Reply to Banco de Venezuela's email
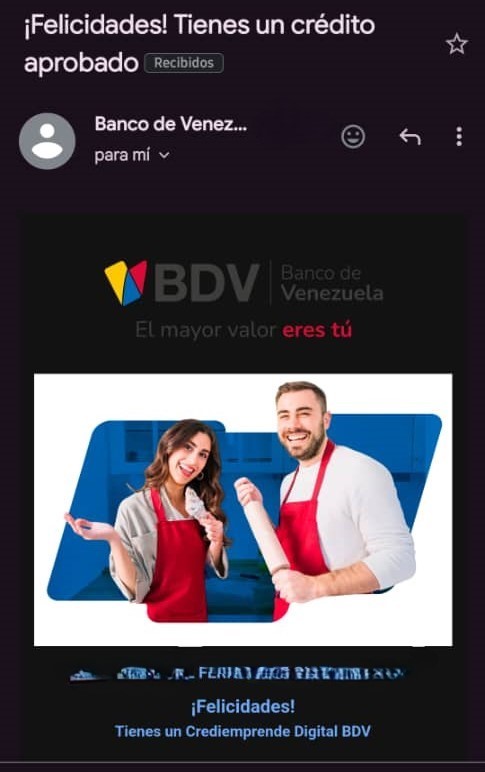The image size is (485, 772). tap(410, 137)
